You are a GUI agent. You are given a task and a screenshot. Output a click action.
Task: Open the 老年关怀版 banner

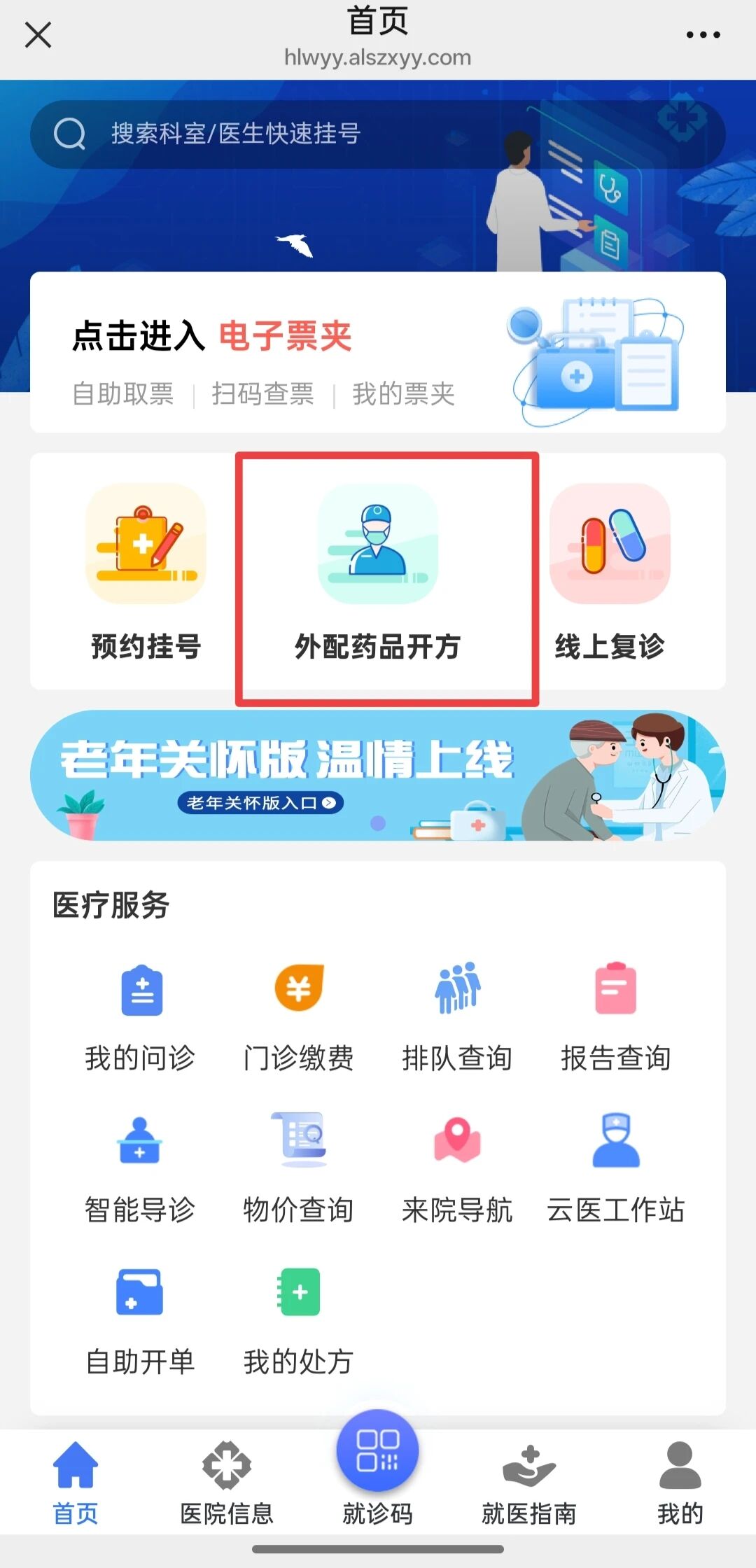coord(377,775)
